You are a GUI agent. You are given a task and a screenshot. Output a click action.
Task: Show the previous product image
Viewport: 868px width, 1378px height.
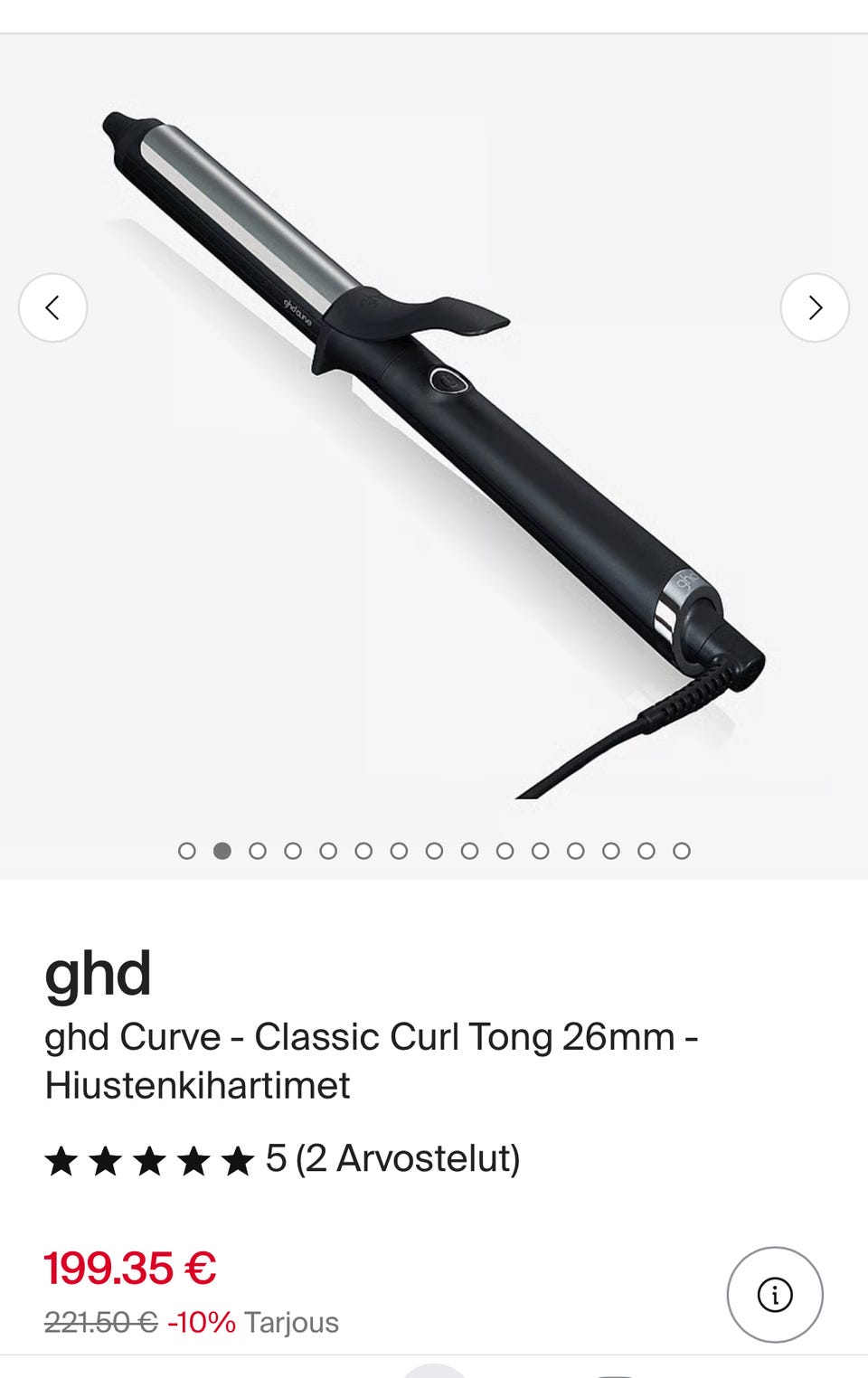[x=52, y=308]
